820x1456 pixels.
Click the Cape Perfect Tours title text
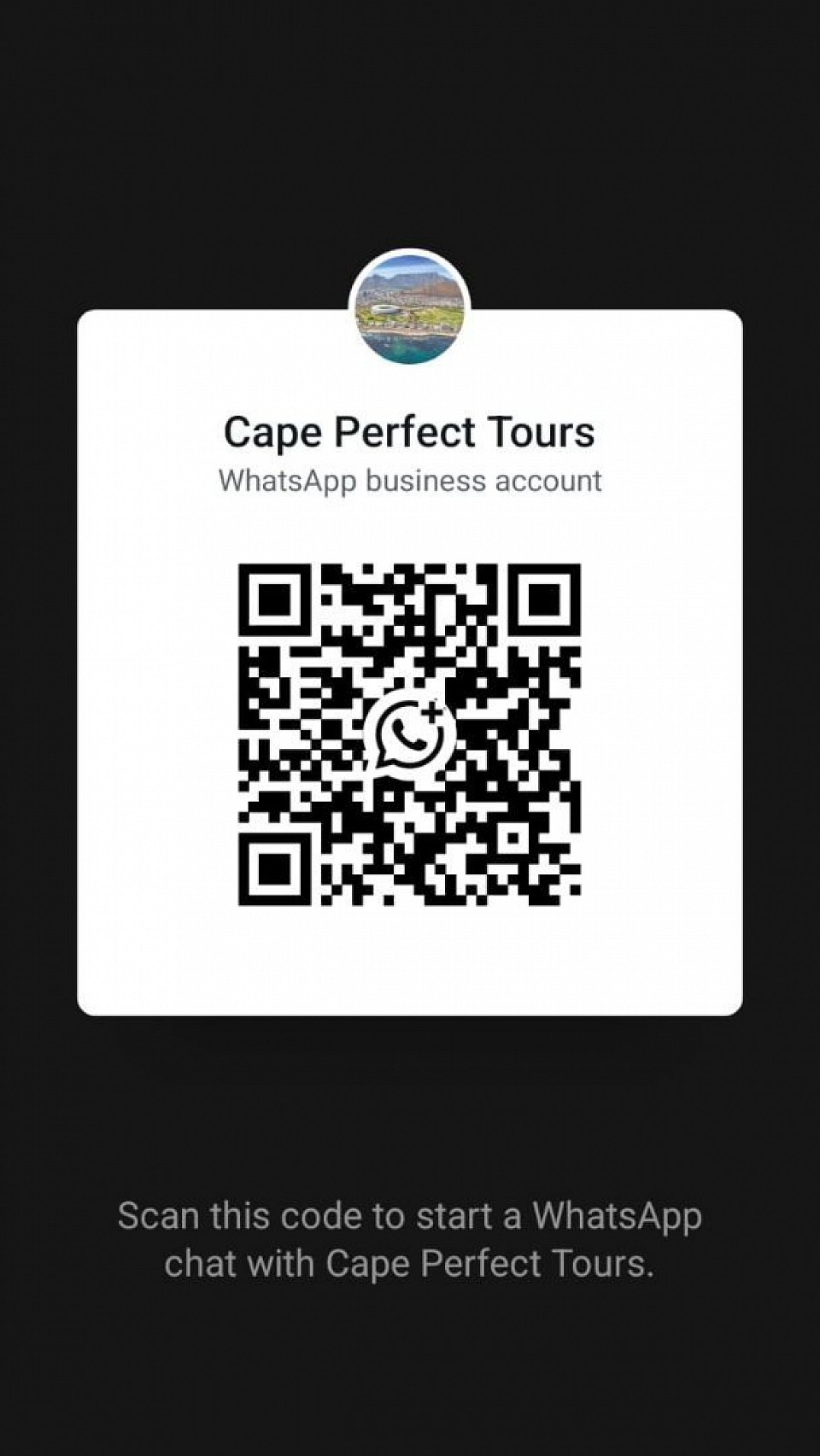[408, 432]
